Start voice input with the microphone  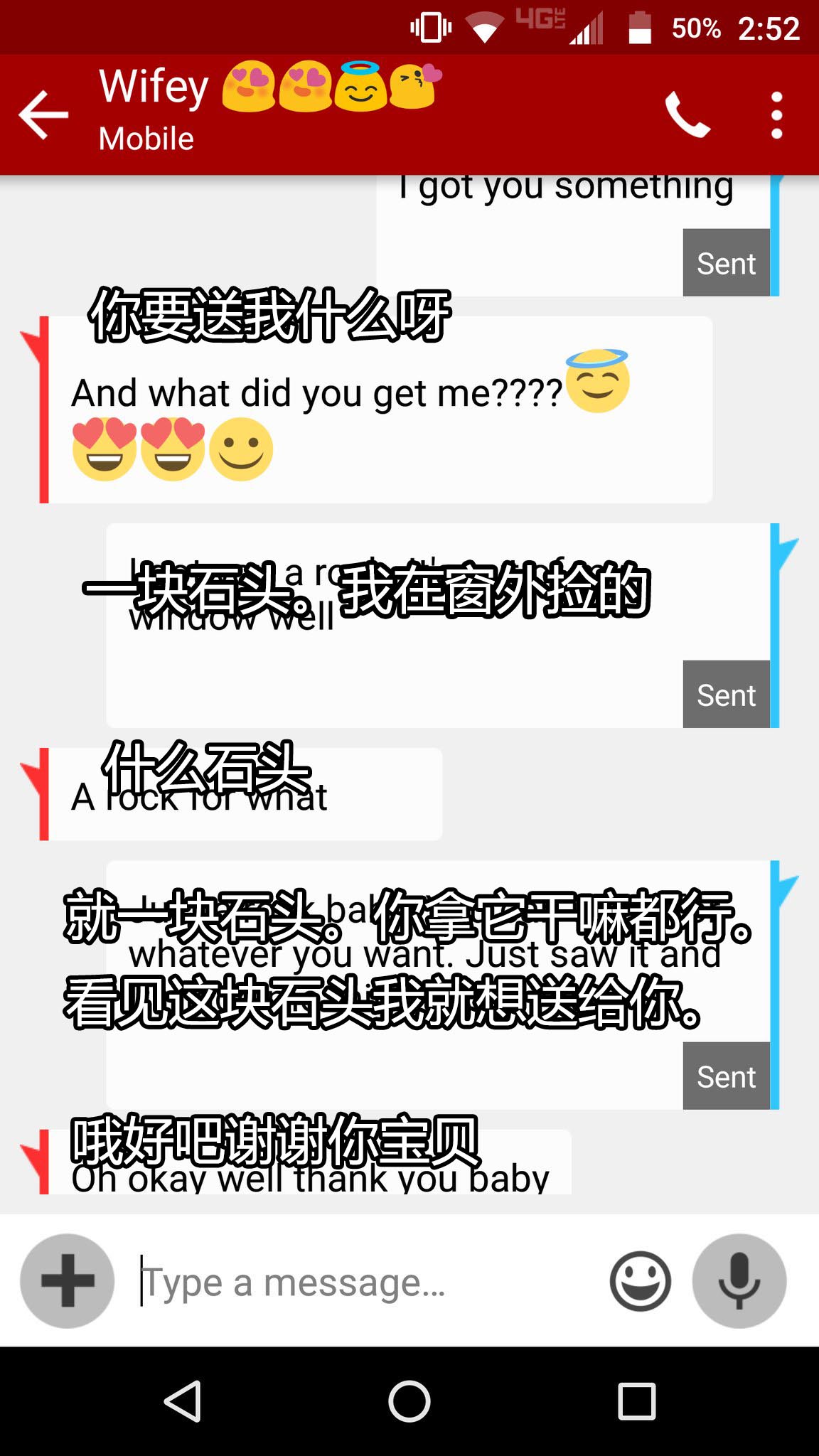click(x=739, y=1280)
